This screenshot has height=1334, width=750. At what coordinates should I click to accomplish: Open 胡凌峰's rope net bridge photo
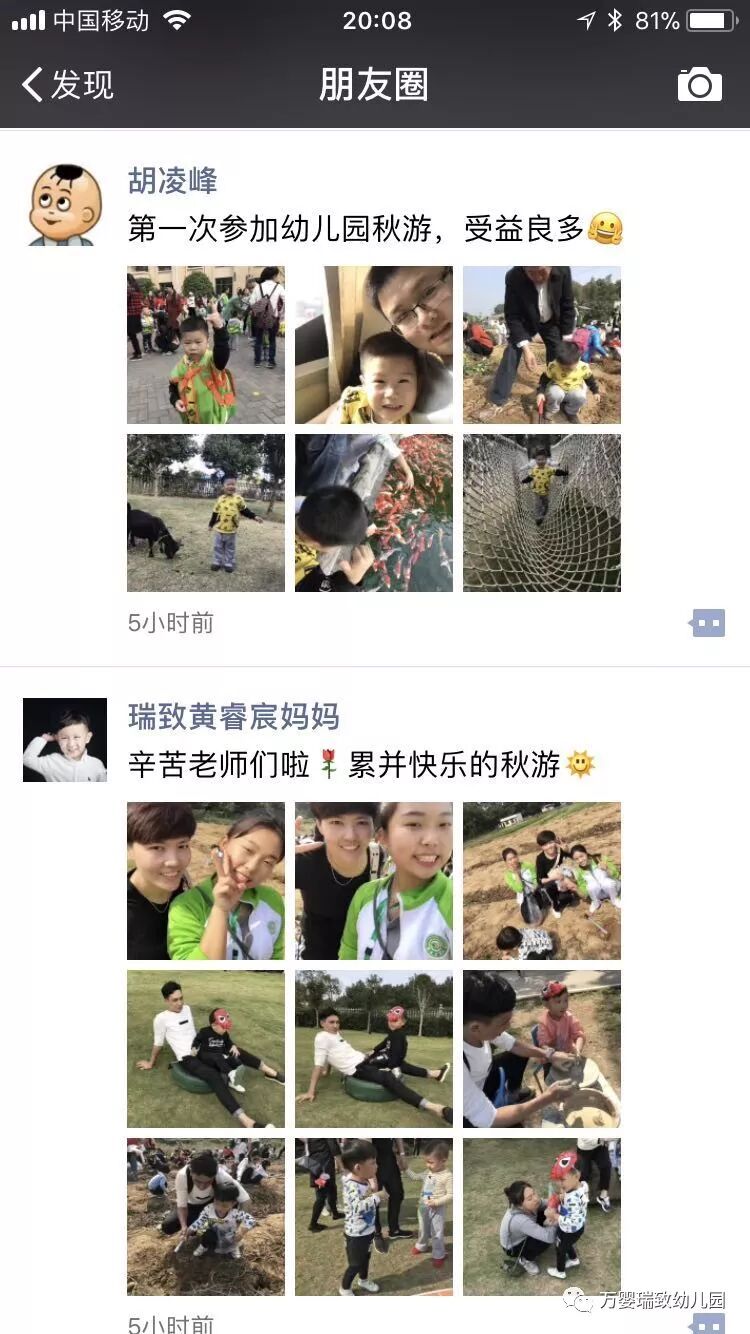coord(541,513)
